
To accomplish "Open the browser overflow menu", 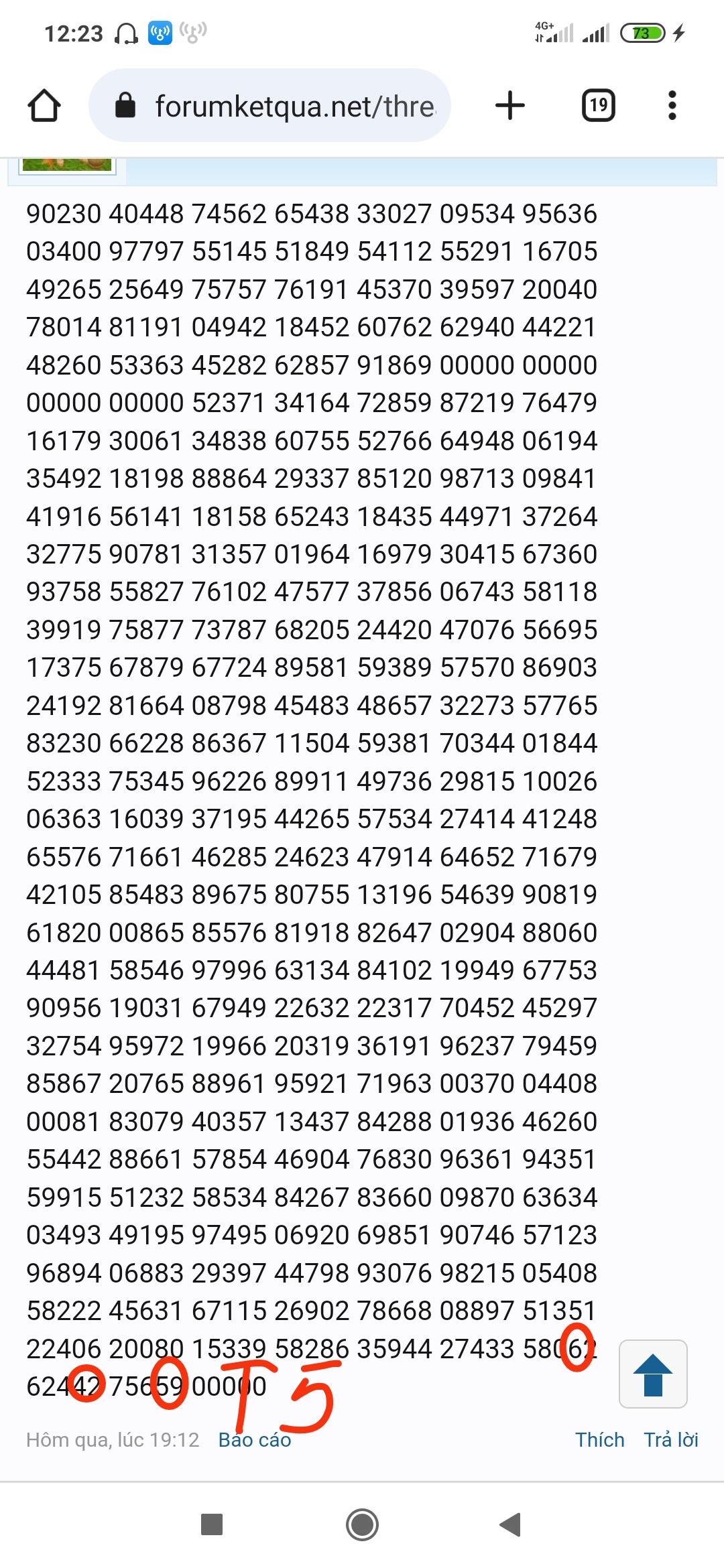I will click(672, 105).
